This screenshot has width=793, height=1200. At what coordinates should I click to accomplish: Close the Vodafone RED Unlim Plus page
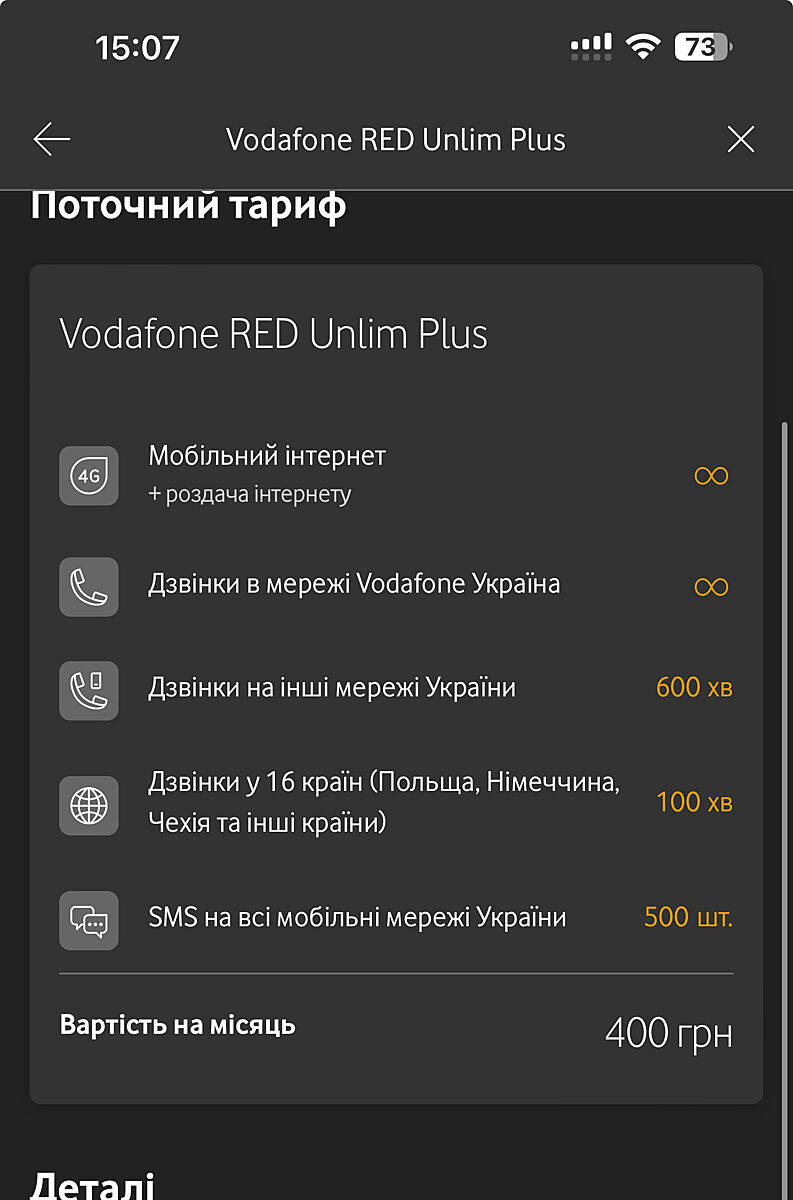[x=740, y=139]
